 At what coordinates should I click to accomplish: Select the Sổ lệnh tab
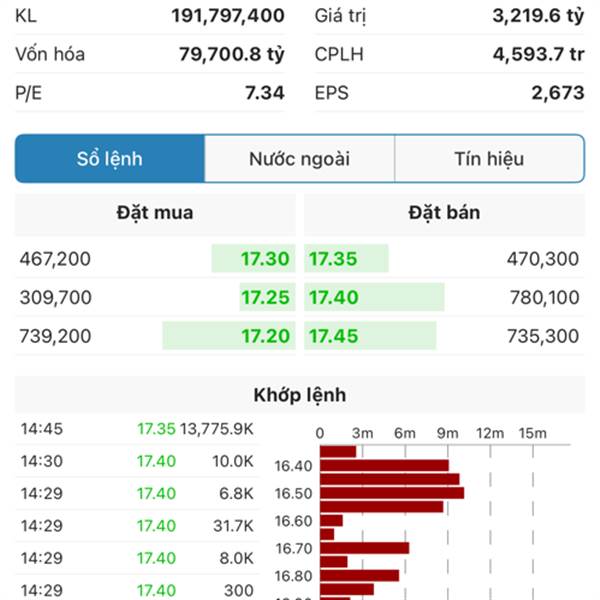pos(110,159)
